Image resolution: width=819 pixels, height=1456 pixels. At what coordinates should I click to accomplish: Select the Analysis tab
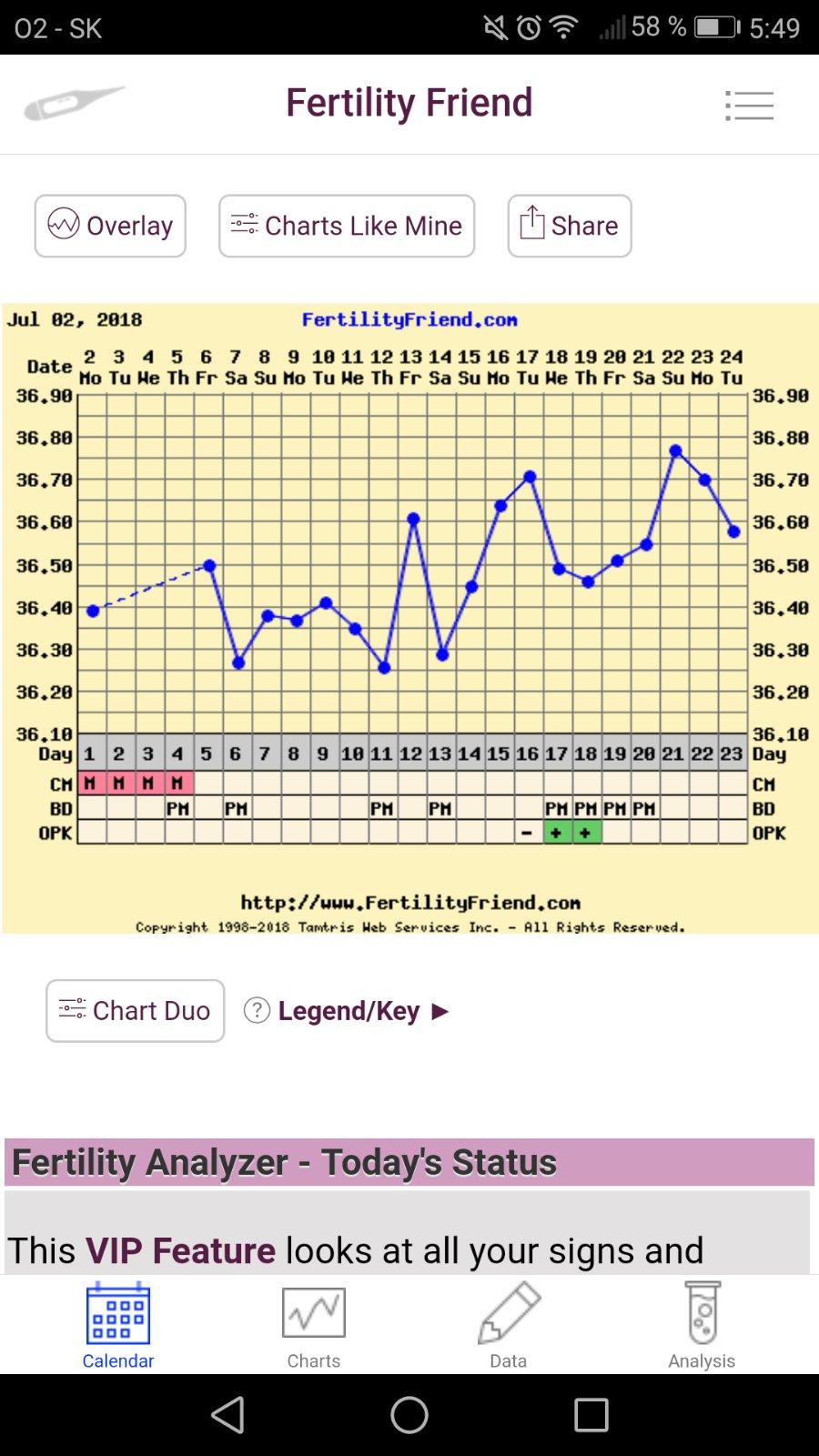(x=702, y=1325)
